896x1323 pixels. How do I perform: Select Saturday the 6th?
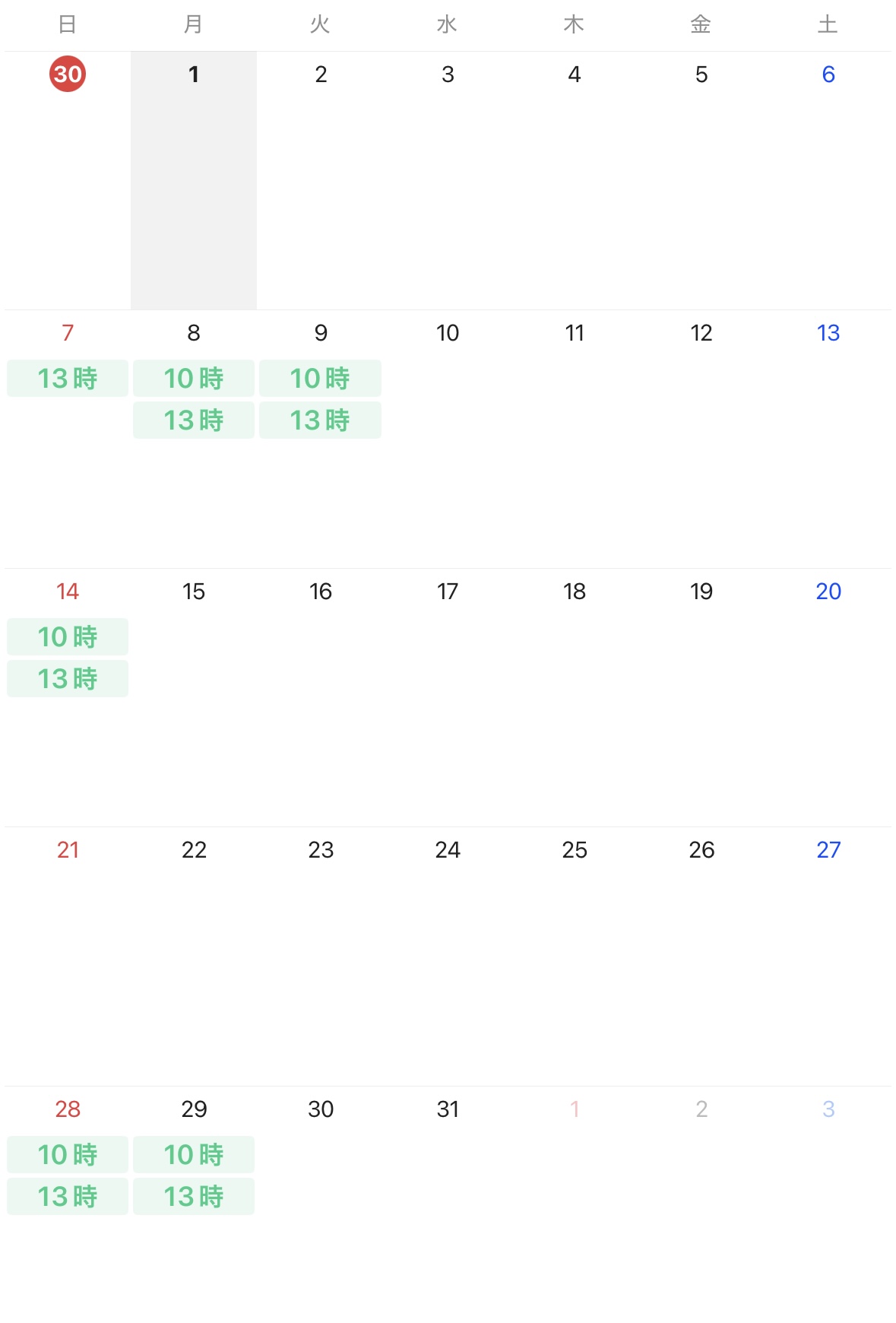coord(828,75)
